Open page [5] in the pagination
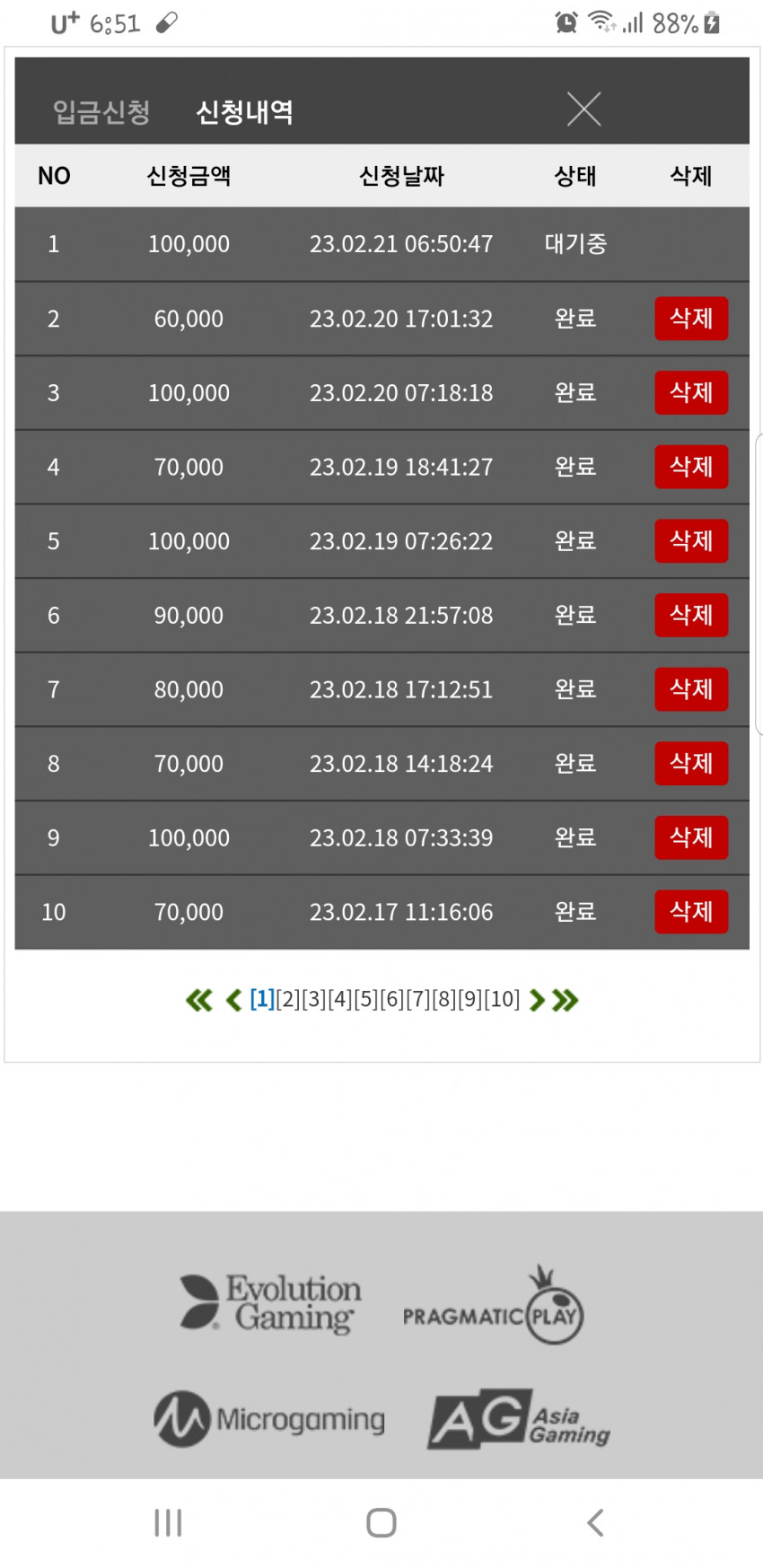The height and width of the screenshot is (1568, 763). point(366,999)
